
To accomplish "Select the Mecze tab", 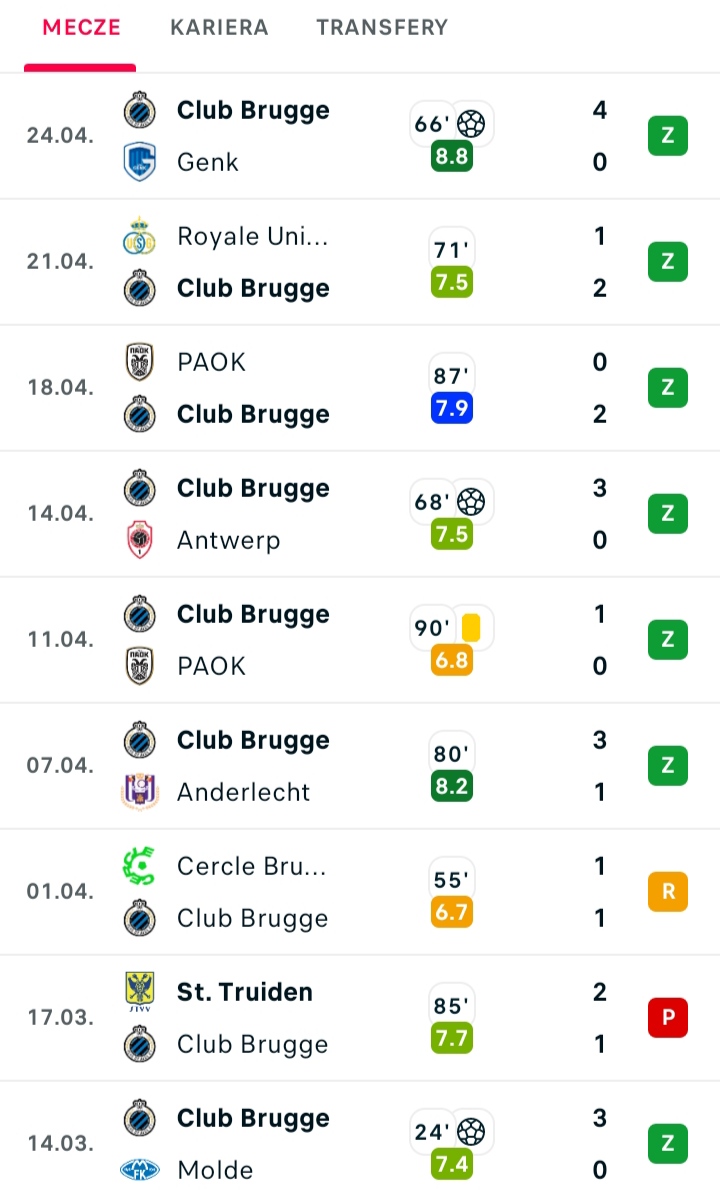I will pyautogui.click(x=81, y=28).
